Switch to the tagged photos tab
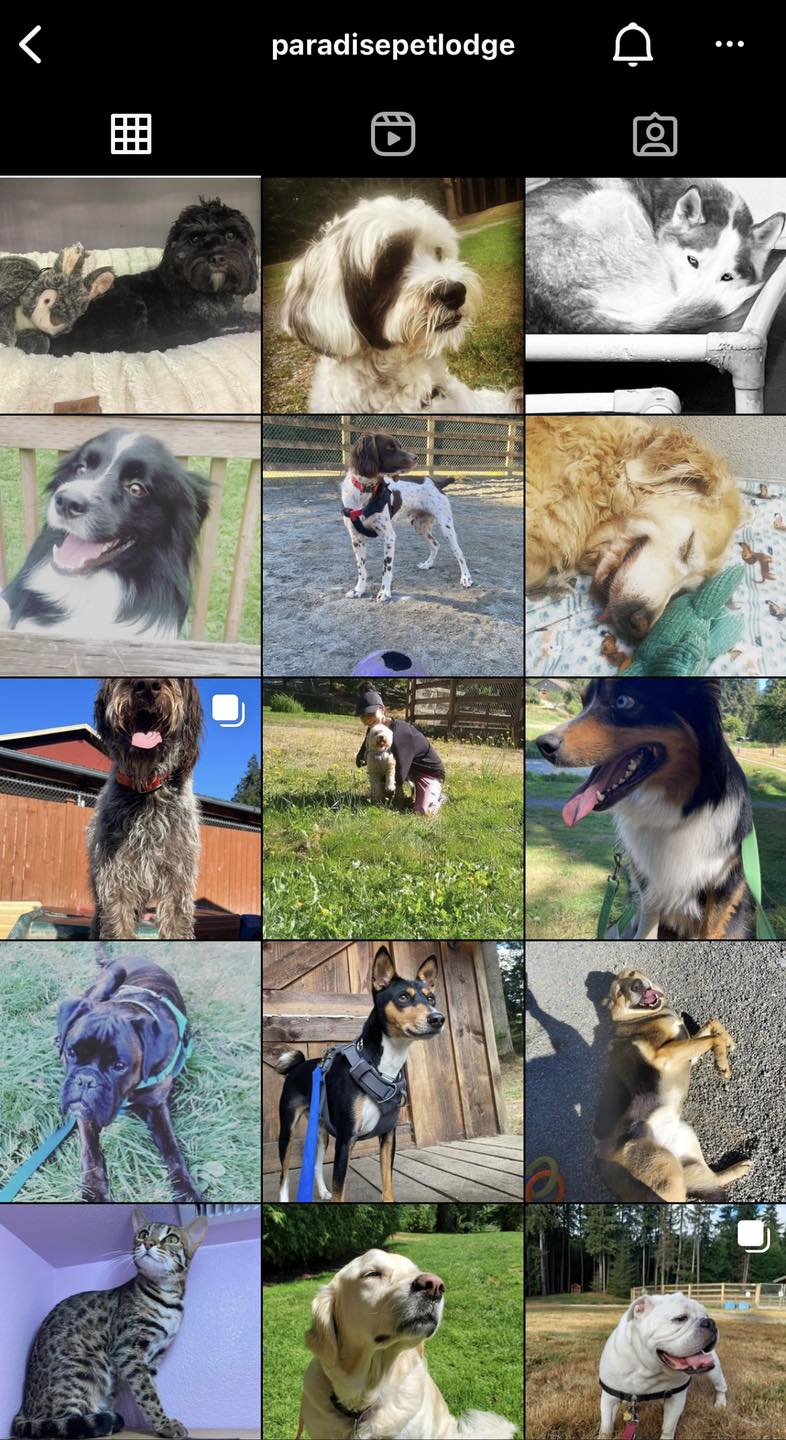This screenshot has height=1440, width=786. point(655,134)
